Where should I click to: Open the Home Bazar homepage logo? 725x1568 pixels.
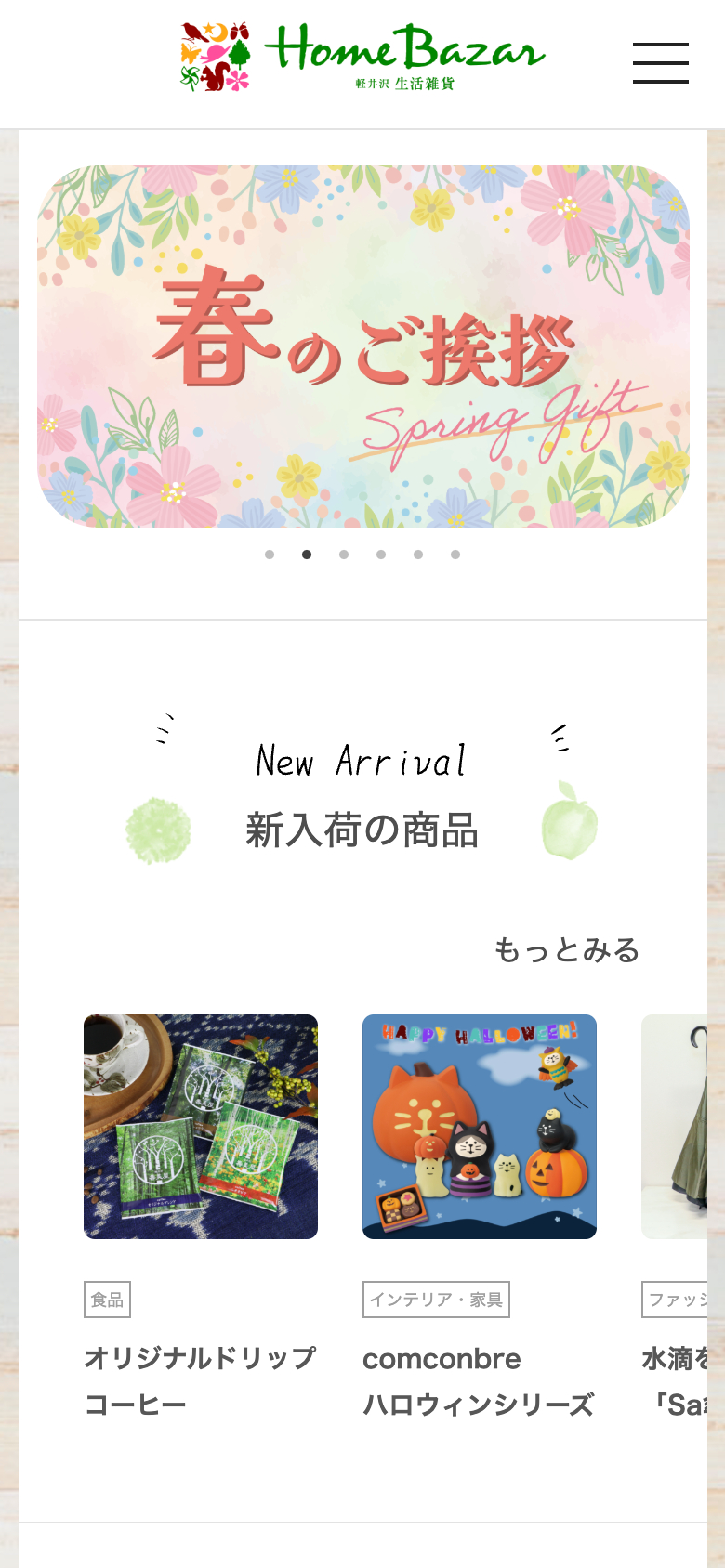[x=362, y=58]
